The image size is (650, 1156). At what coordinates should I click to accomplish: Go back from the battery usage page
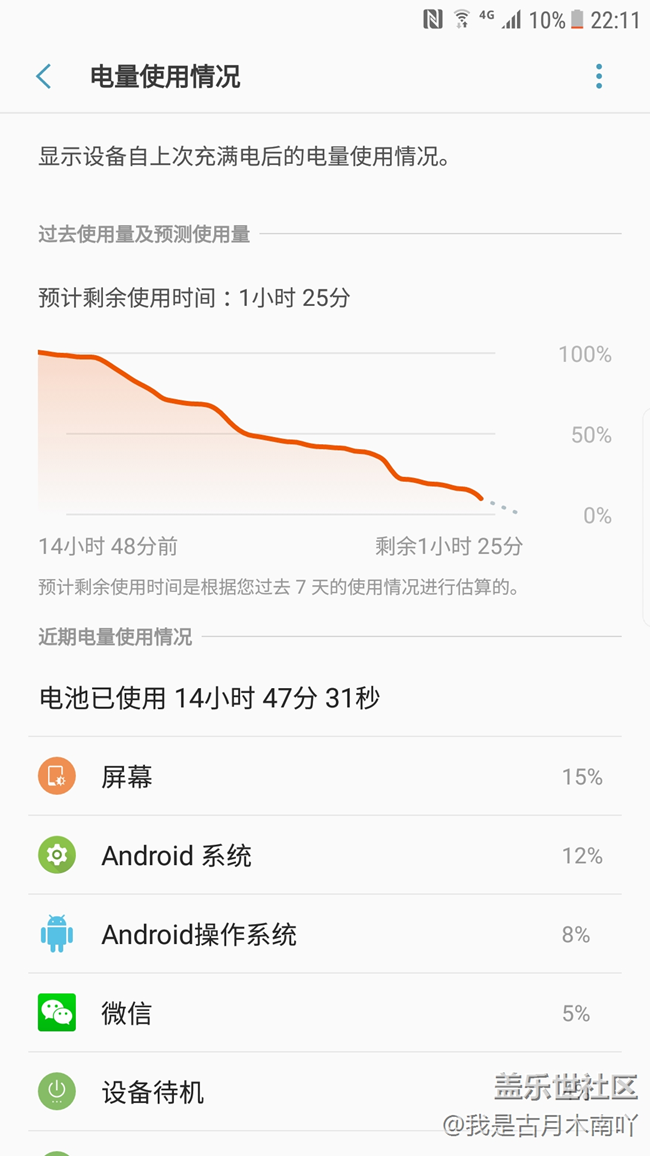43,76
